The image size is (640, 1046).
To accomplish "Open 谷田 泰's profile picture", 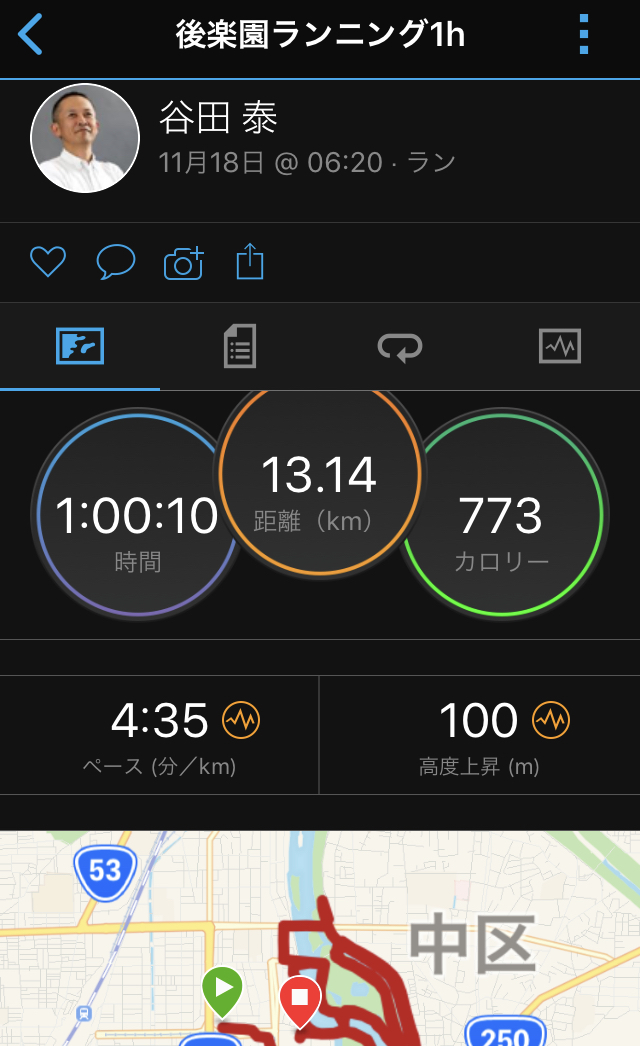I will click(x=85, y=138).
